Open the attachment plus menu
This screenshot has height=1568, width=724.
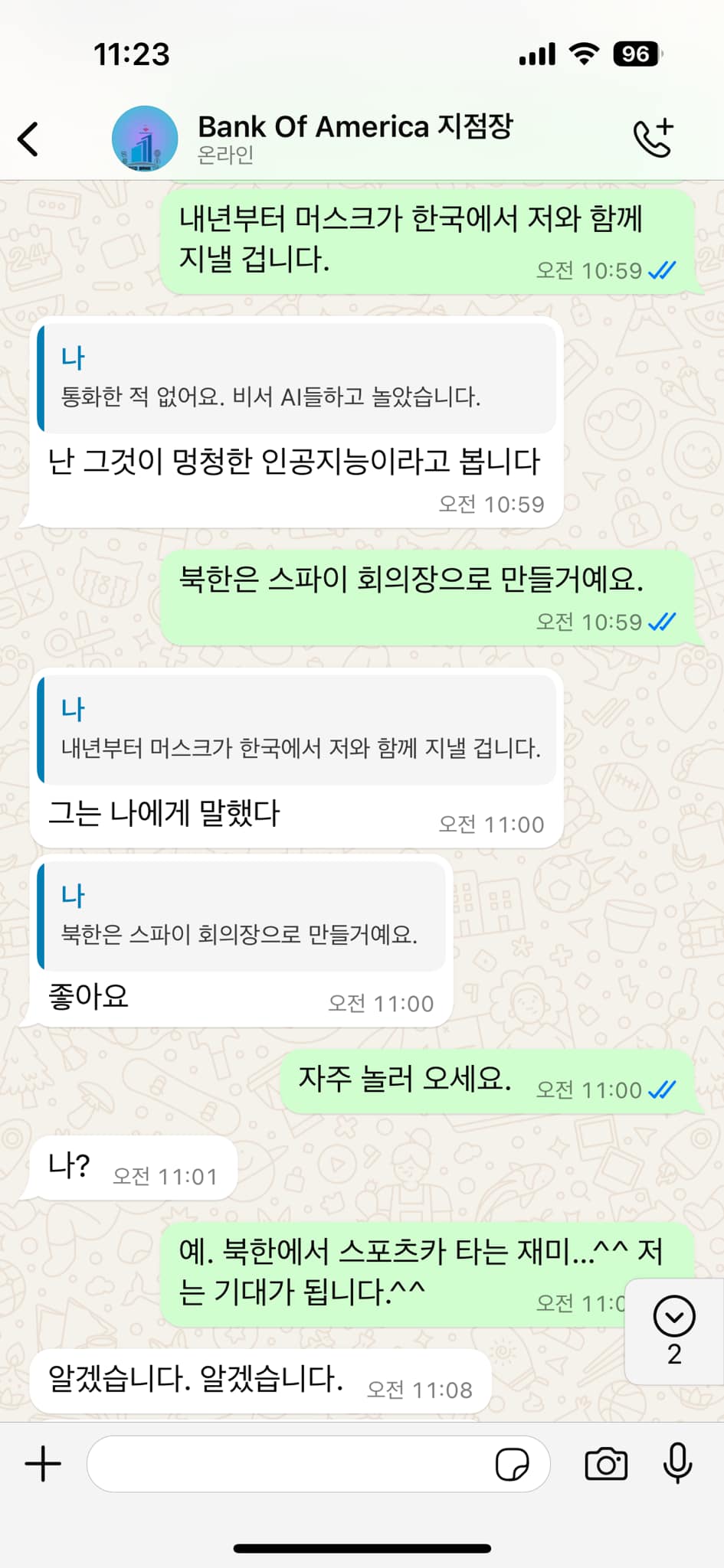[x=43, y=1464]
